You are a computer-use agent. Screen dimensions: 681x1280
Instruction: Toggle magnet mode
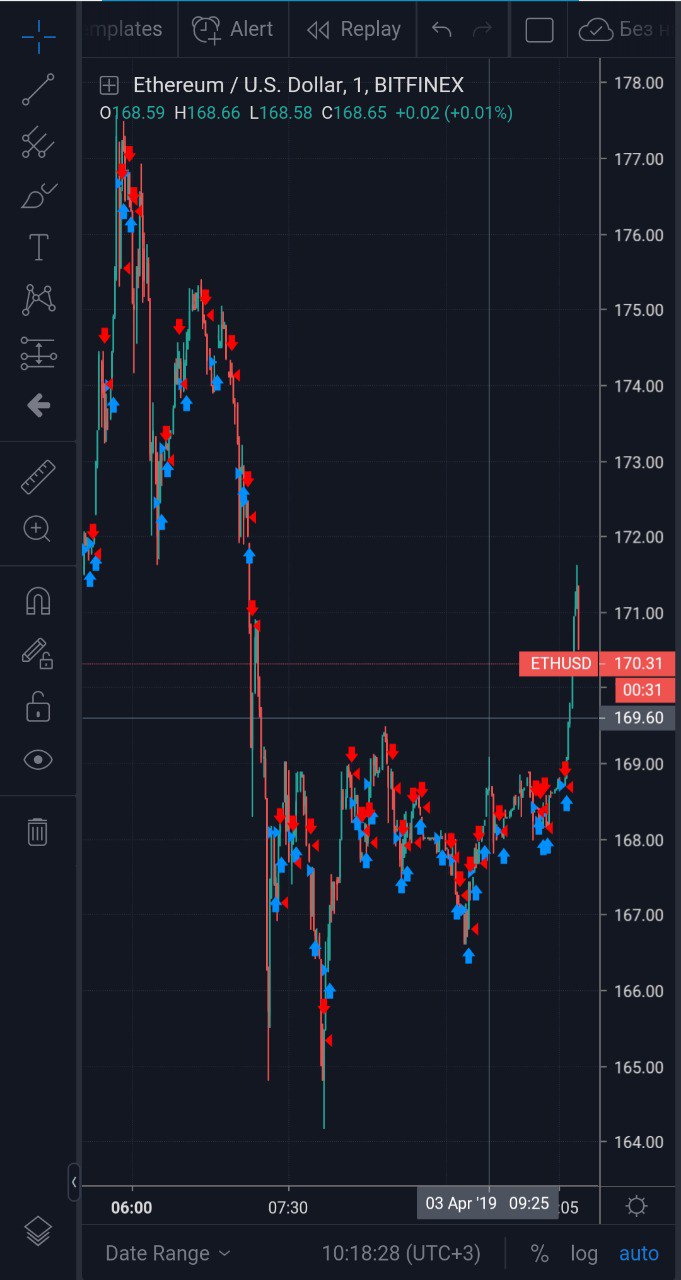(38, 602)
